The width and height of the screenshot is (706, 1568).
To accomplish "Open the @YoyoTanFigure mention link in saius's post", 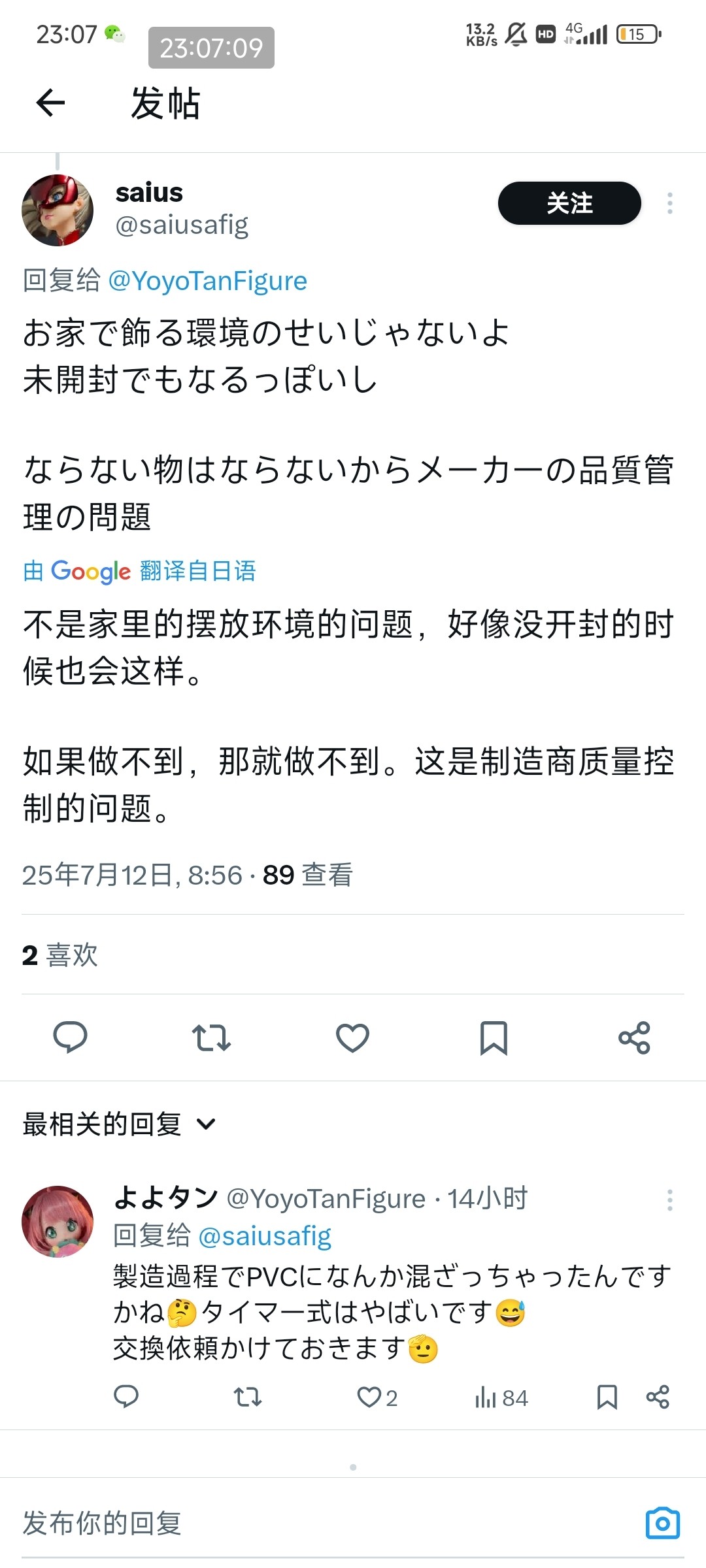I will 207,281.
